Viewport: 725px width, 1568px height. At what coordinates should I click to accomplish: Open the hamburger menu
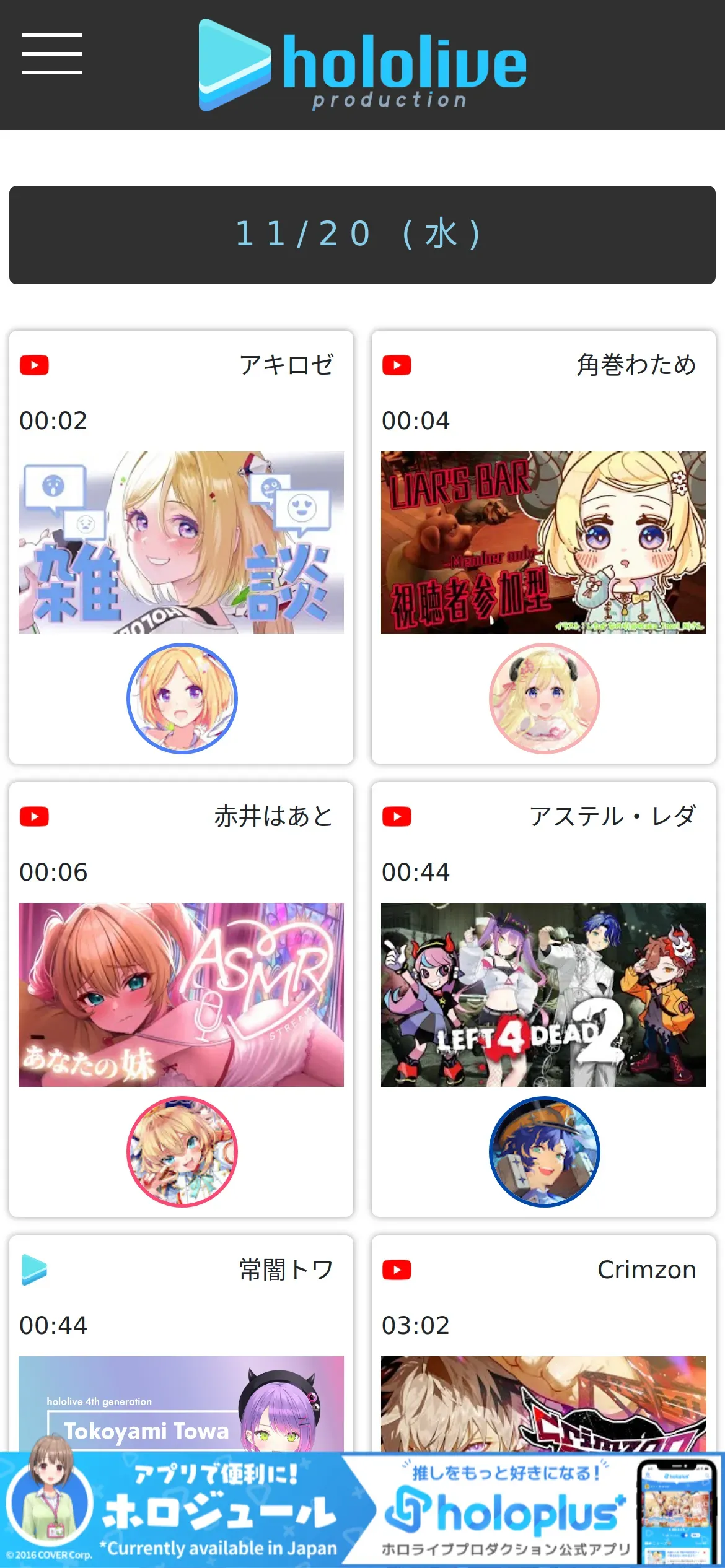(52, 54)
